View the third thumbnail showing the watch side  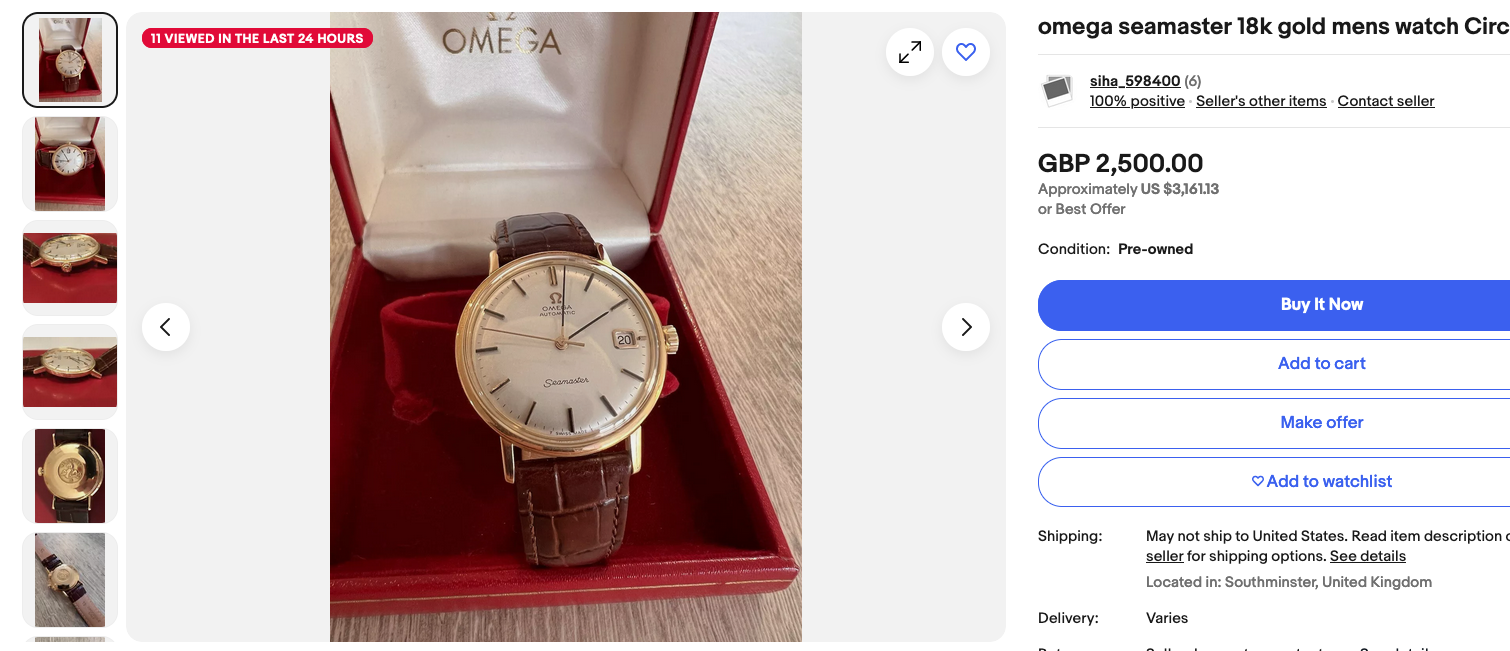pyautogui.click(x=70, y=268)
